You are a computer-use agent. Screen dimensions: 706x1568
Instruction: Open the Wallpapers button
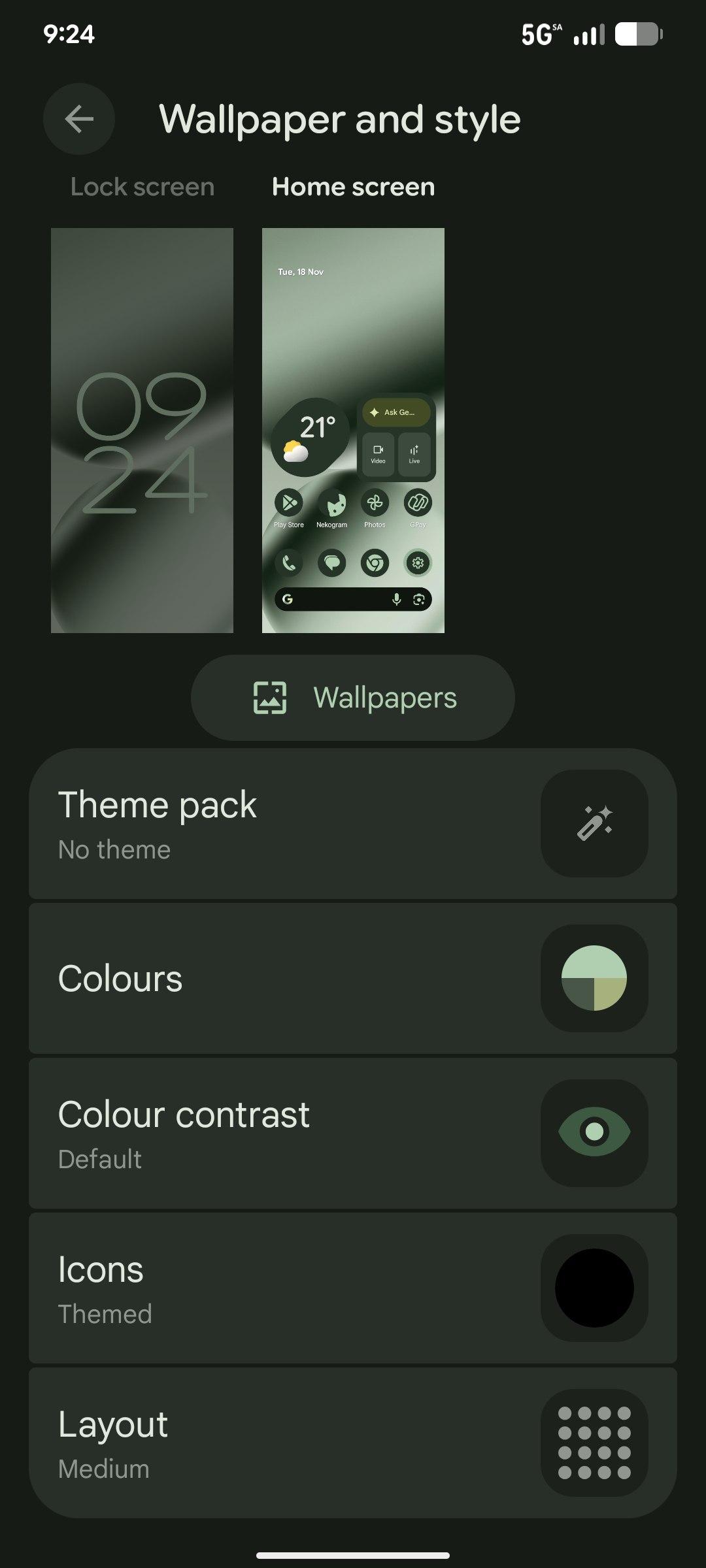point(353,698)
